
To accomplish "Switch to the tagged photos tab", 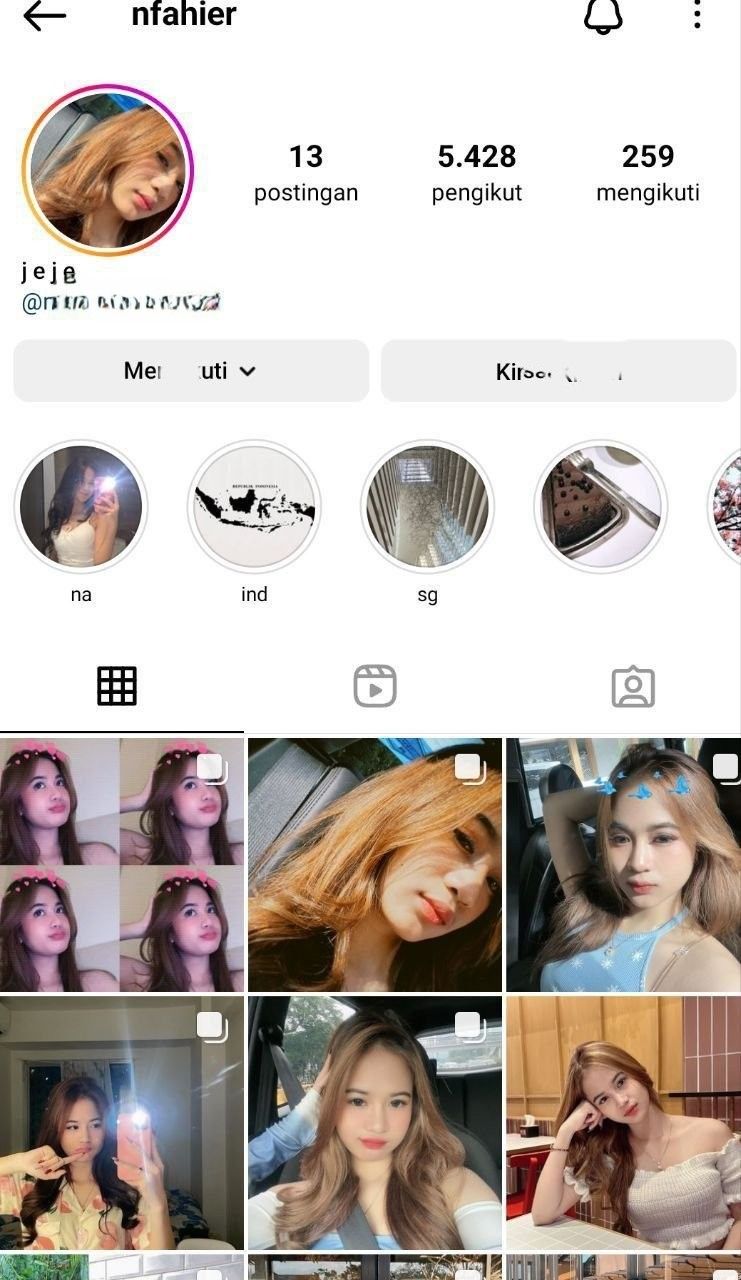I will (632, 687).
